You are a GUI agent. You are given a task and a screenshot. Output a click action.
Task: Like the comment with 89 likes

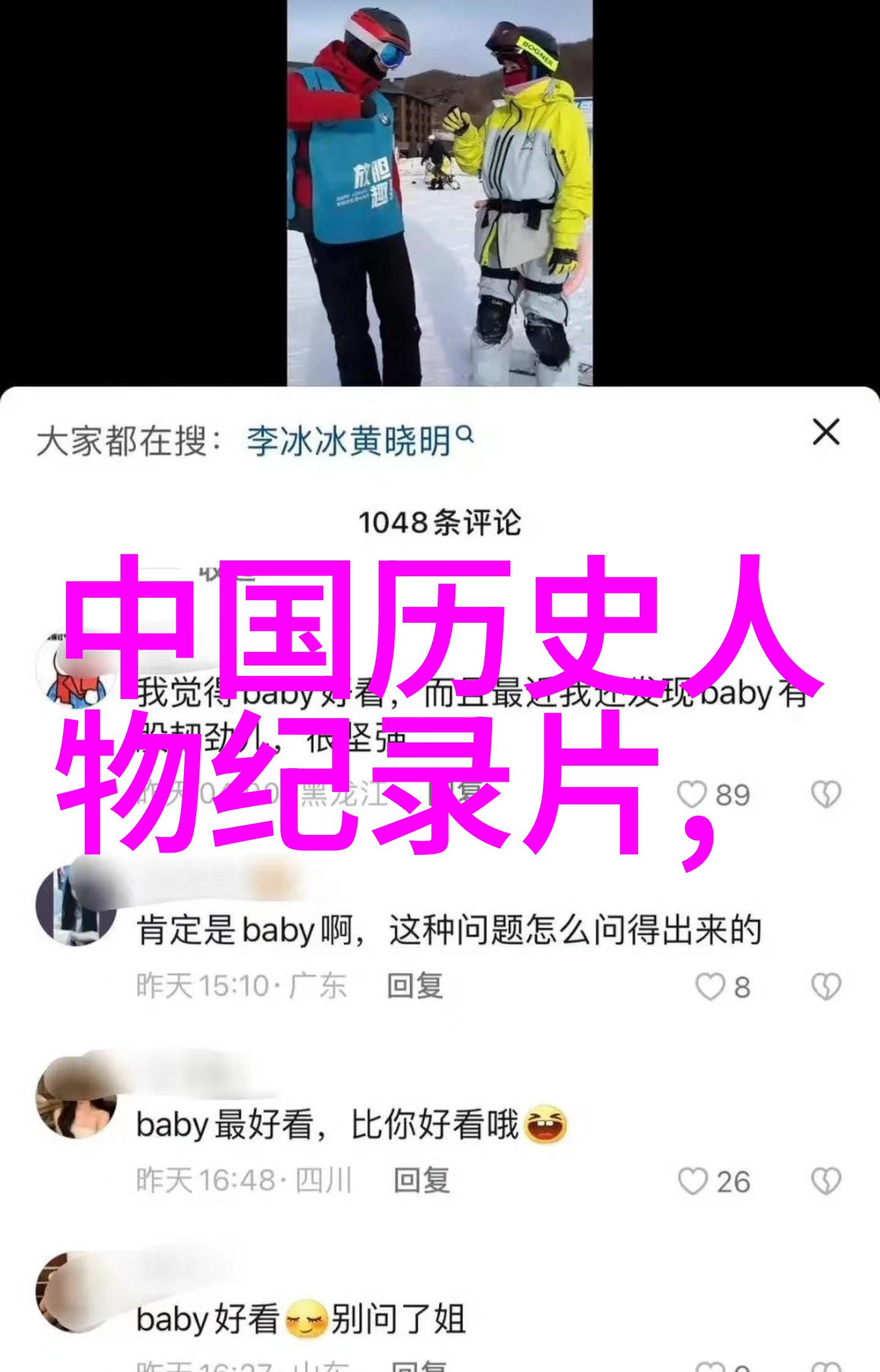point(693,794)
